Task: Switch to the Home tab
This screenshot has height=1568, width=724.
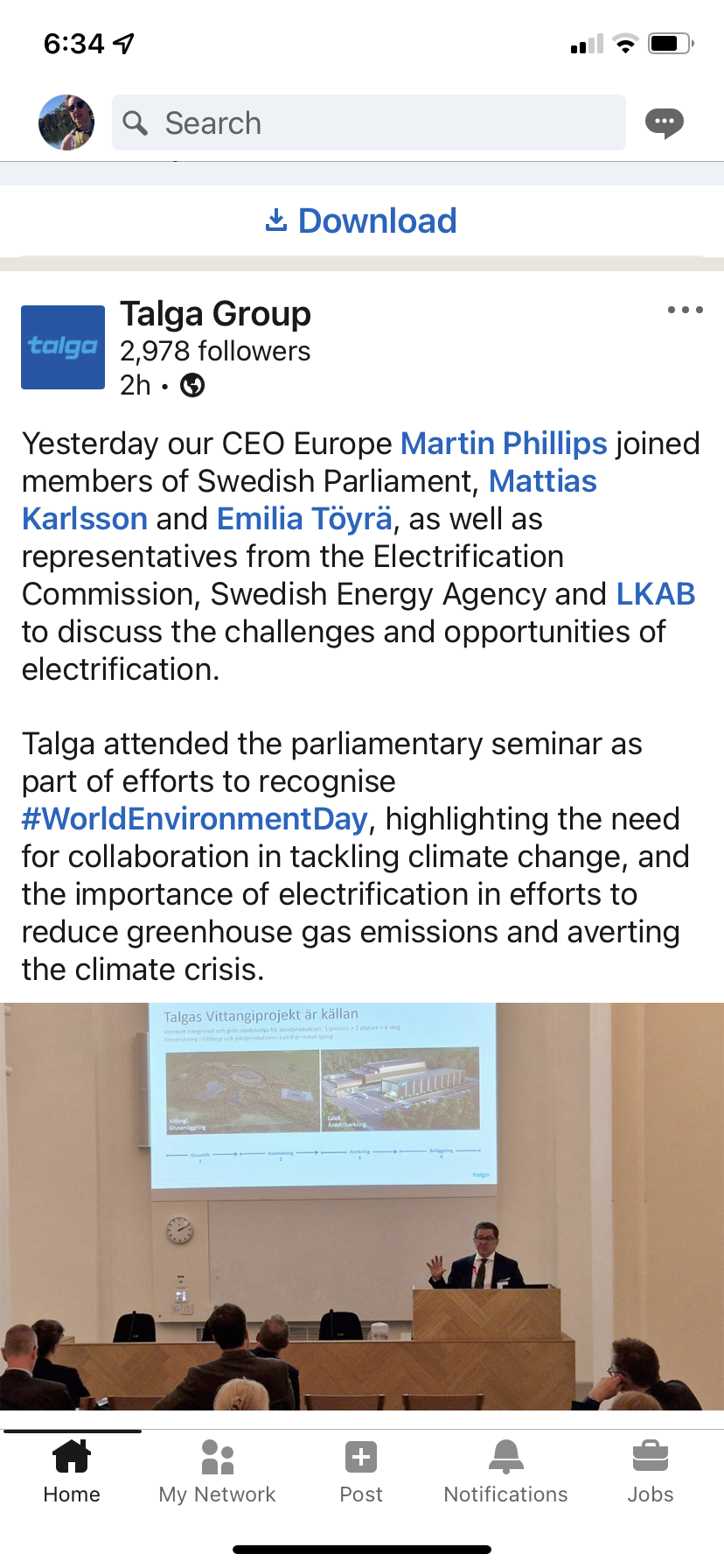Action: point(72,1472)
